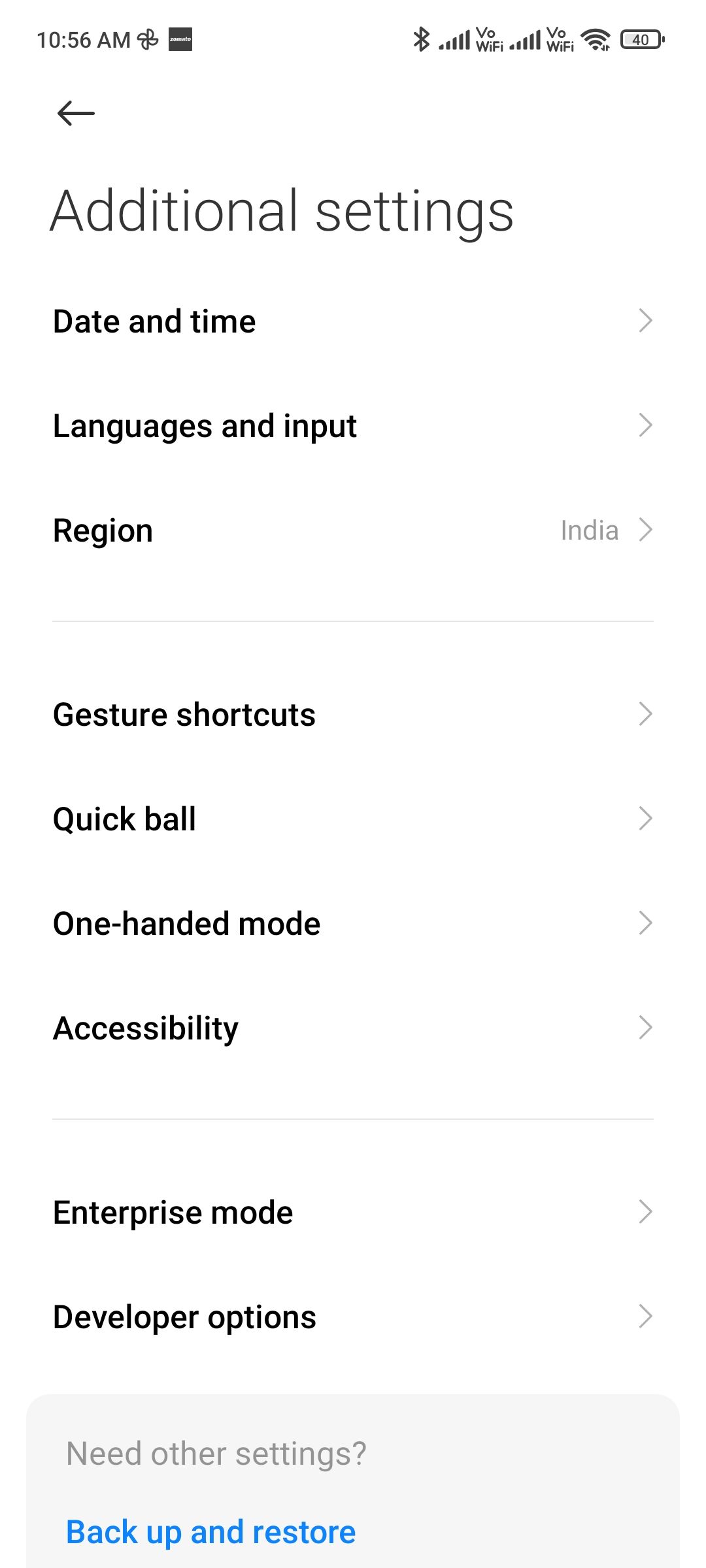
Task: Open Enterprise mode settings
Action: tap(353, 1211)
